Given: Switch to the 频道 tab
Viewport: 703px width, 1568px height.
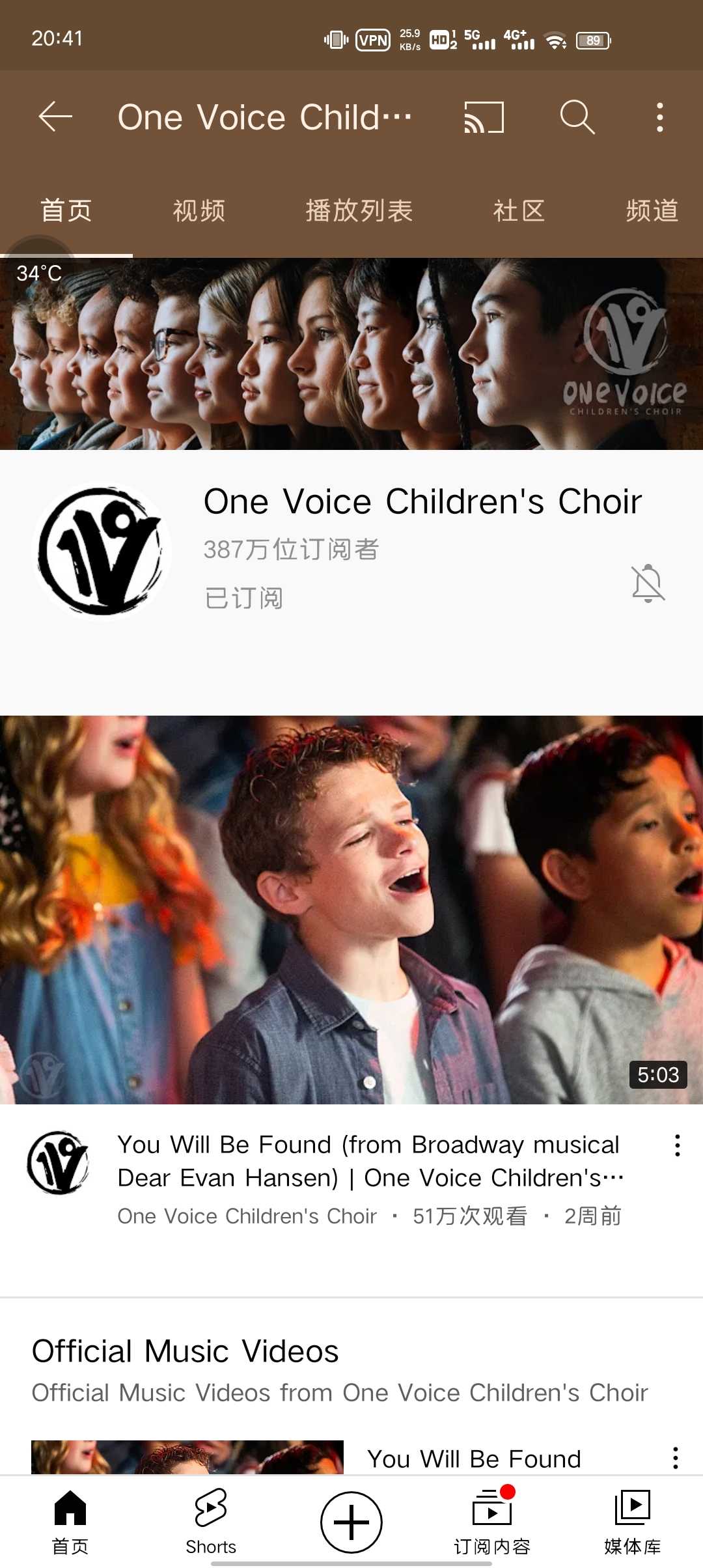Looking at the screenshot, I should 652,211.
